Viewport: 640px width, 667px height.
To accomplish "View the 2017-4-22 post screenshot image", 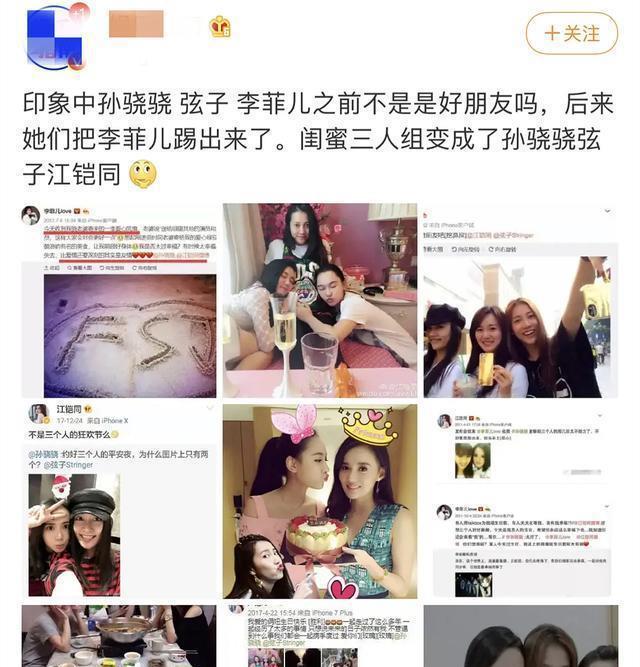I will [x=319, y=636].
